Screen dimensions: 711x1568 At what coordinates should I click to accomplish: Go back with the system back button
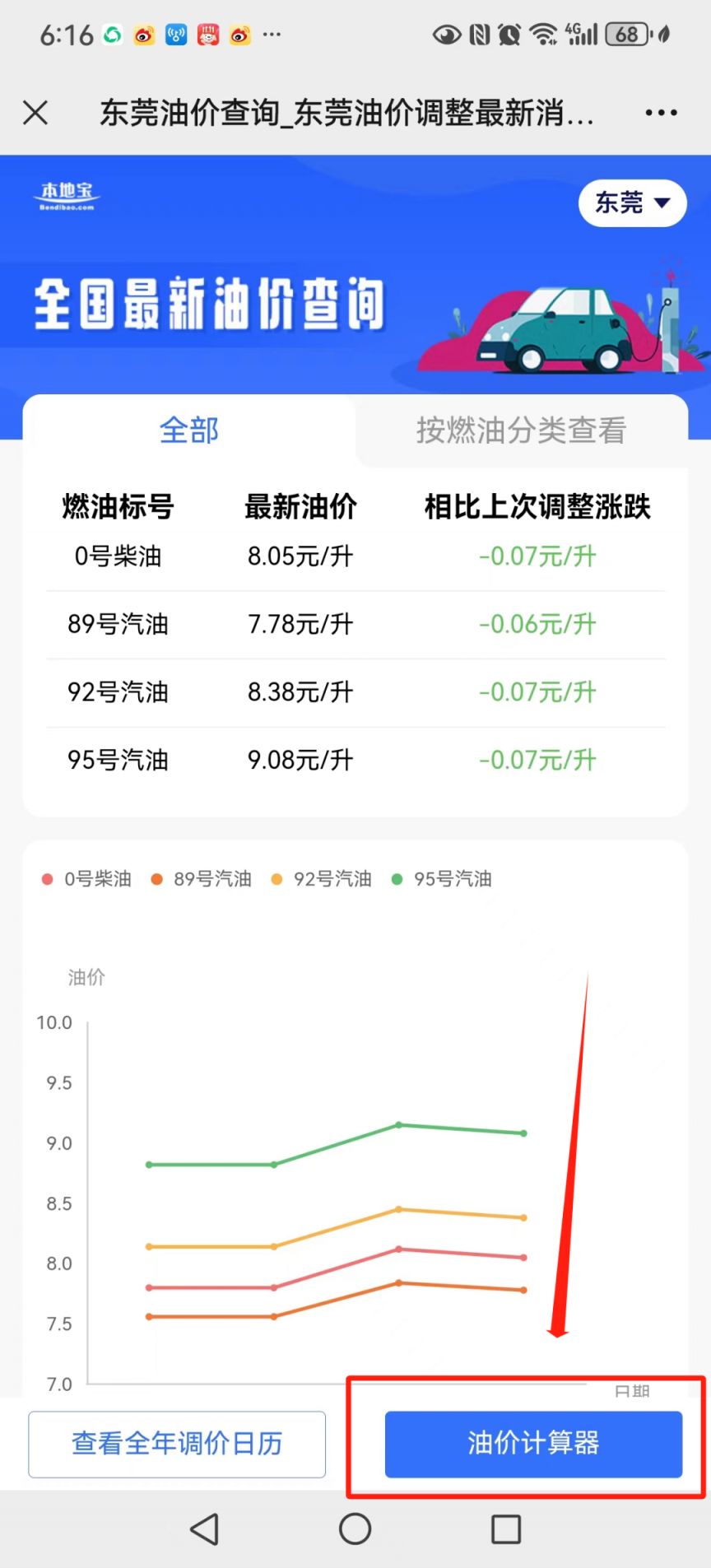204,1529
